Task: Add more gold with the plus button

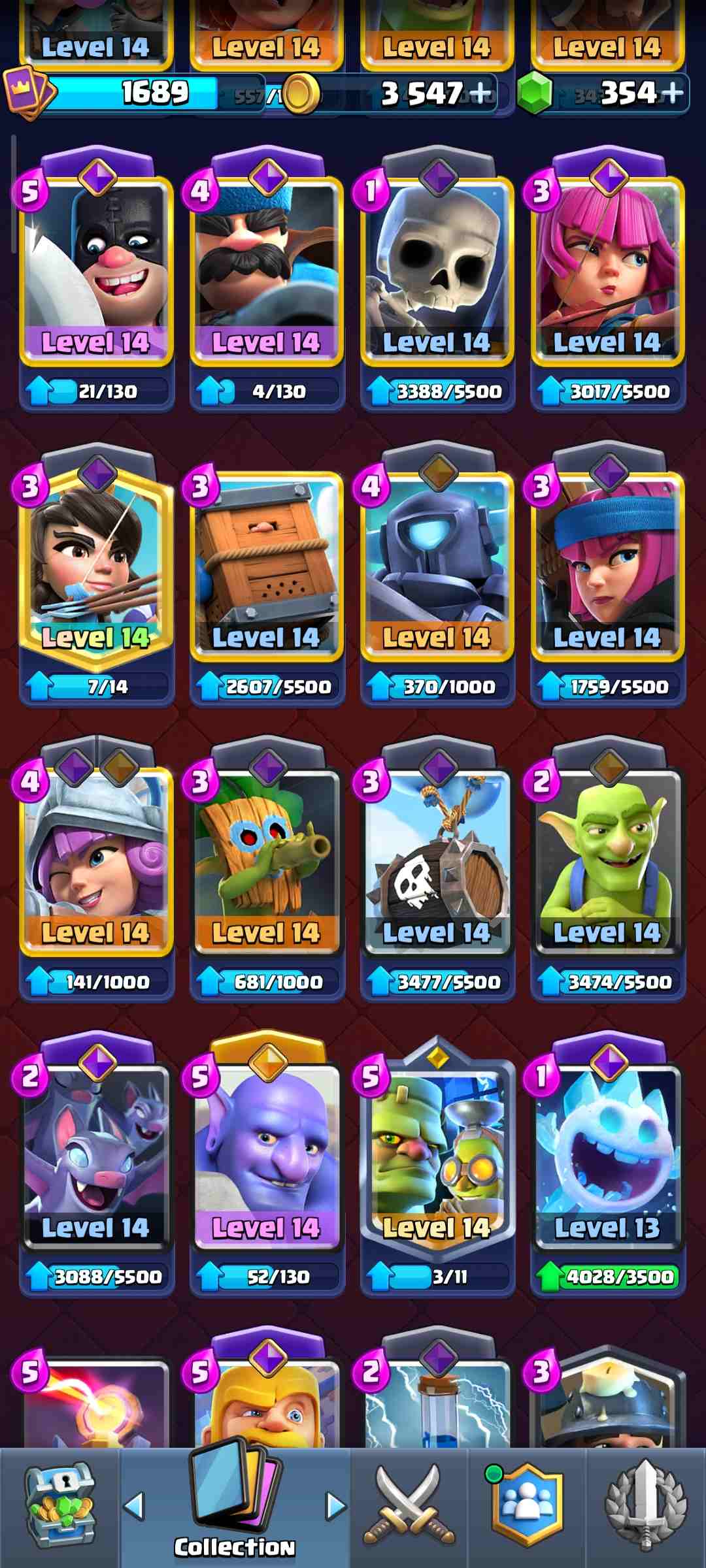Action: tap(482, 93)
